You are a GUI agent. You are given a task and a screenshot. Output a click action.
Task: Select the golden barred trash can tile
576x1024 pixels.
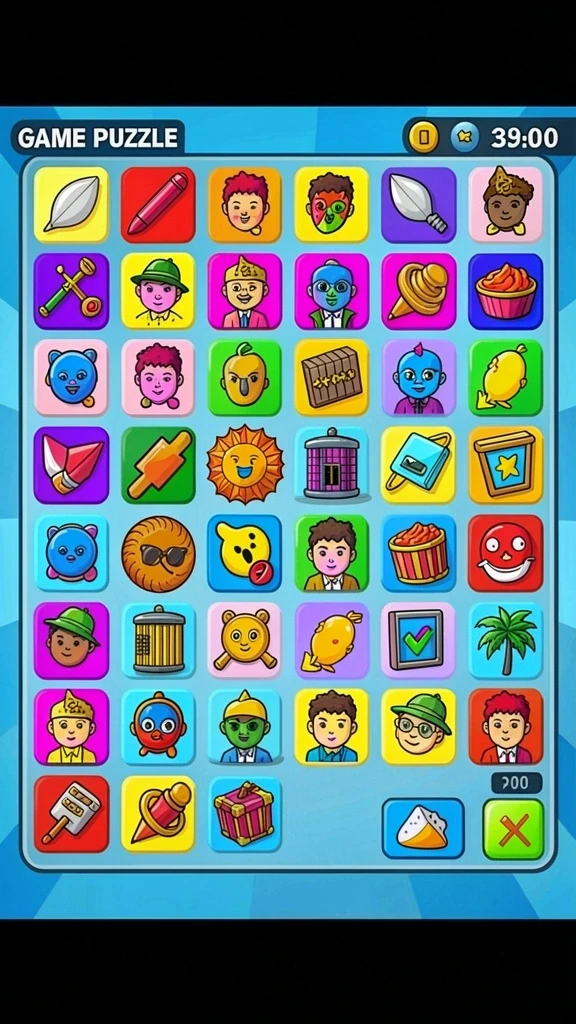click(x=158, y=640)
